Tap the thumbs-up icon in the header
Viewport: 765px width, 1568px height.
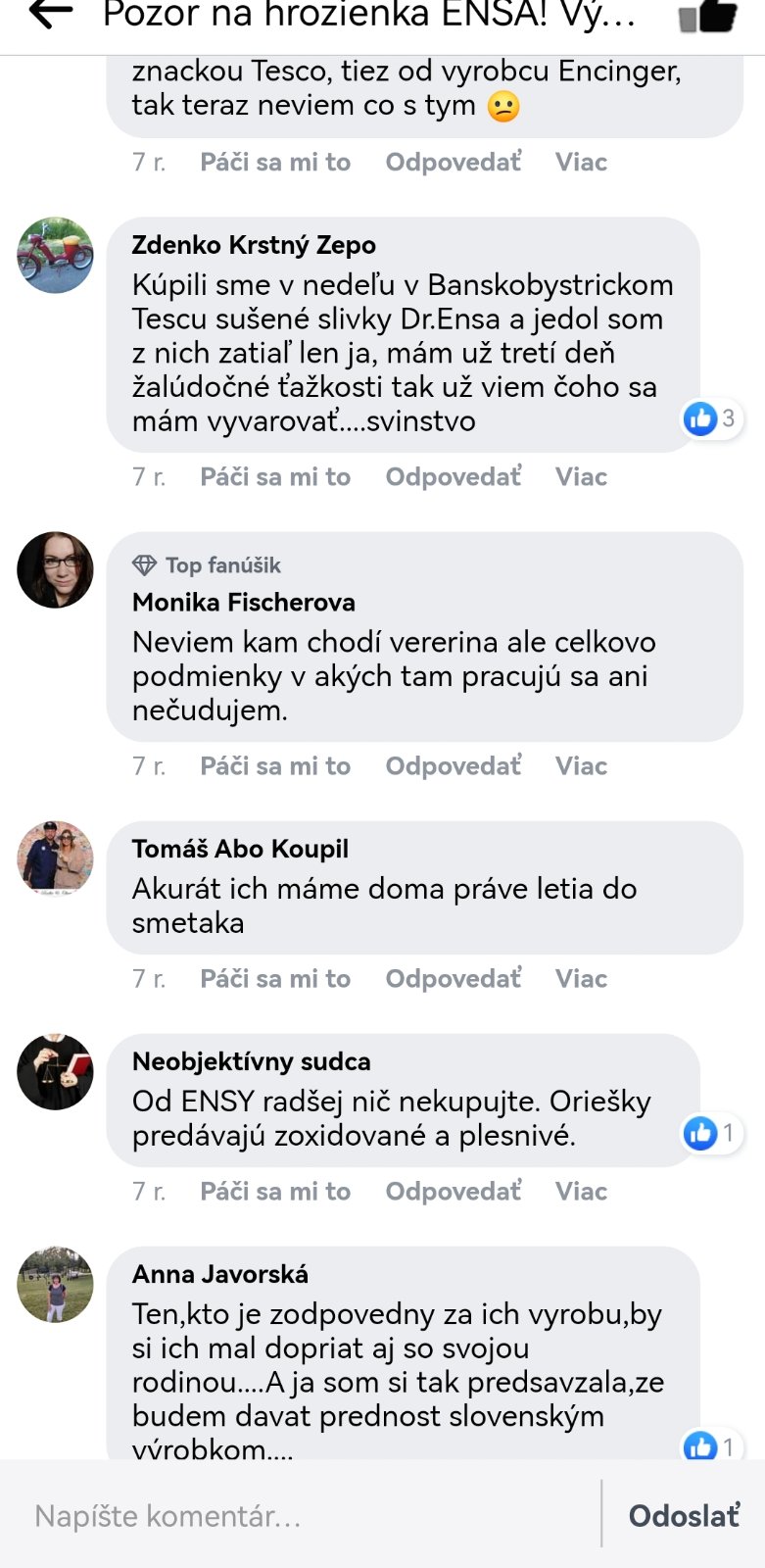pyautogui.click(x=709, y=17)
